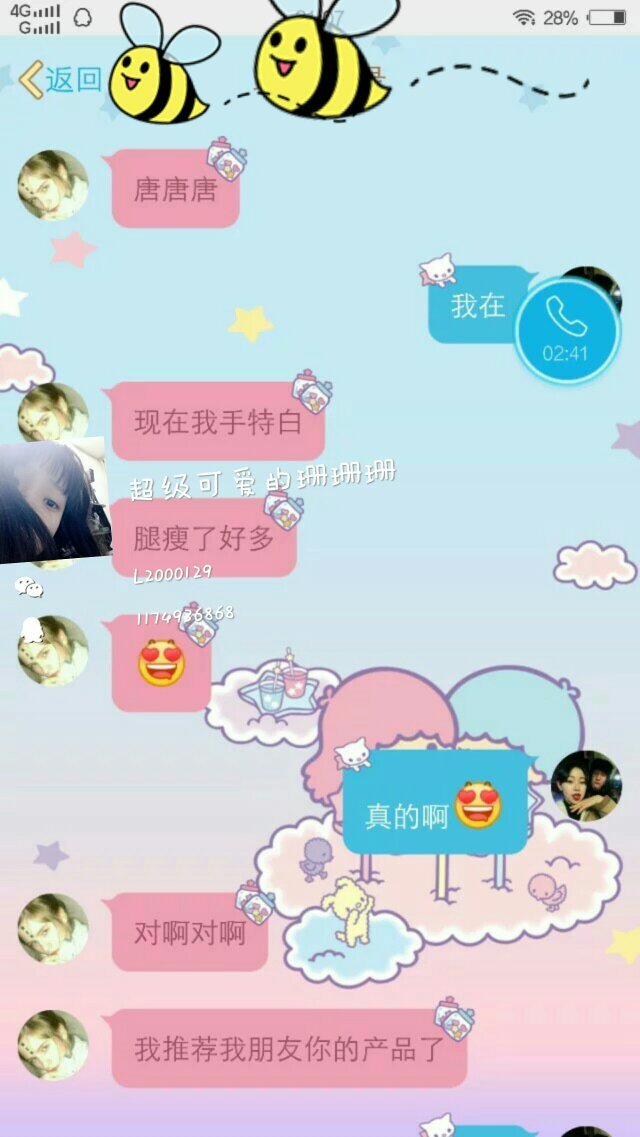
Task: Tap my avatar next to 真的啊 message
Action: [x=586, y=786]
